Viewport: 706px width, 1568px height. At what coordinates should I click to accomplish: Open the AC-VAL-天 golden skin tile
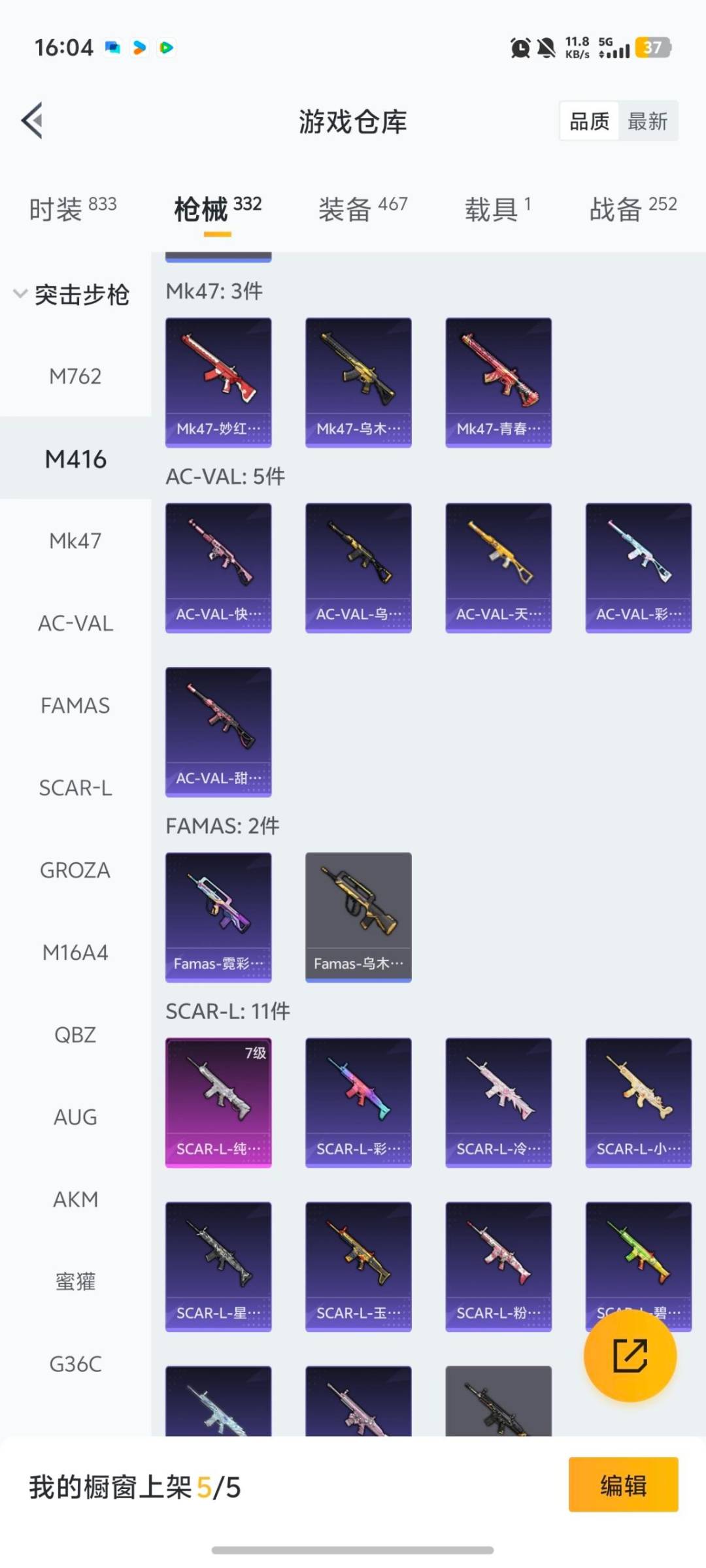[x=498, y=567]
